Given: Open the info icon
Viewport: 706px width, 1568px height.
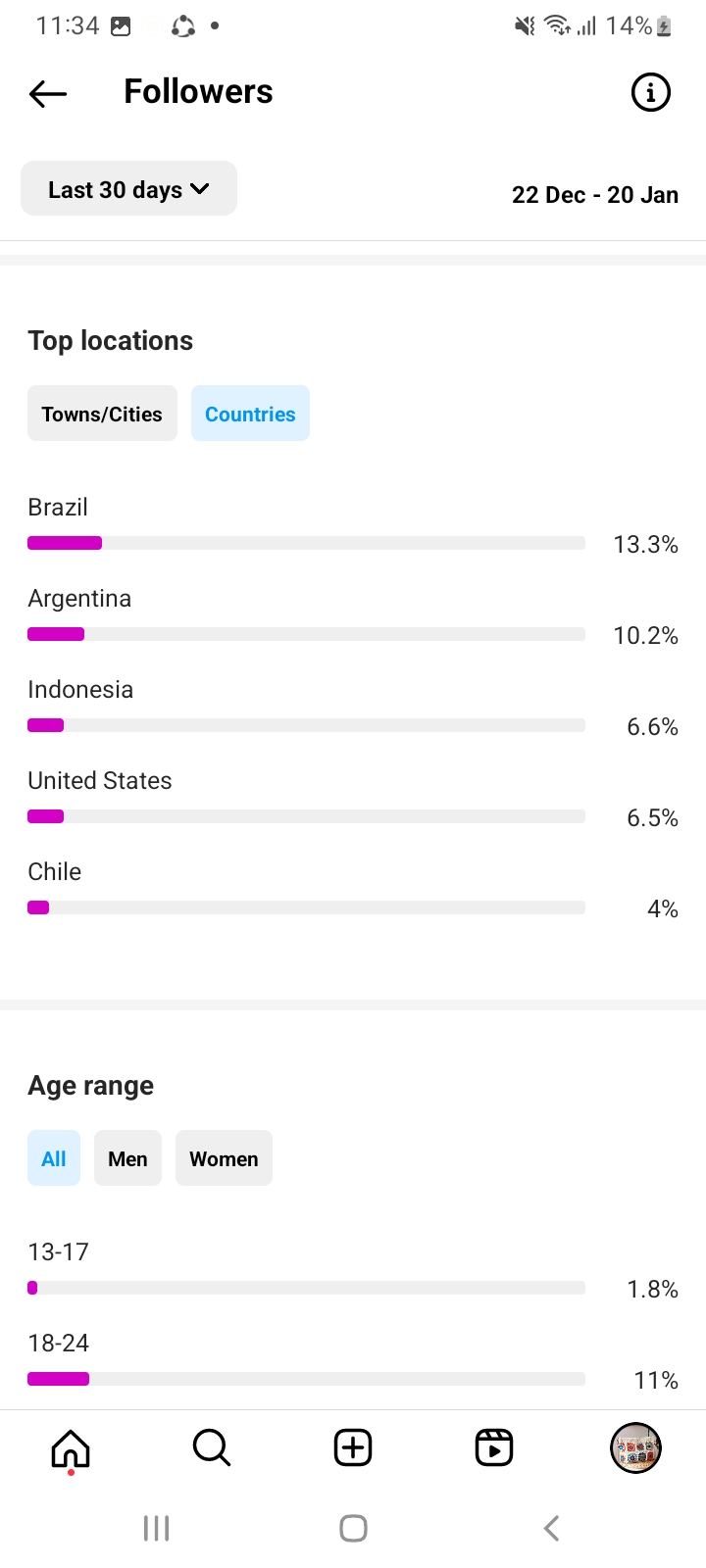Looking at the screenshot, I should click(x=650, y=93).
